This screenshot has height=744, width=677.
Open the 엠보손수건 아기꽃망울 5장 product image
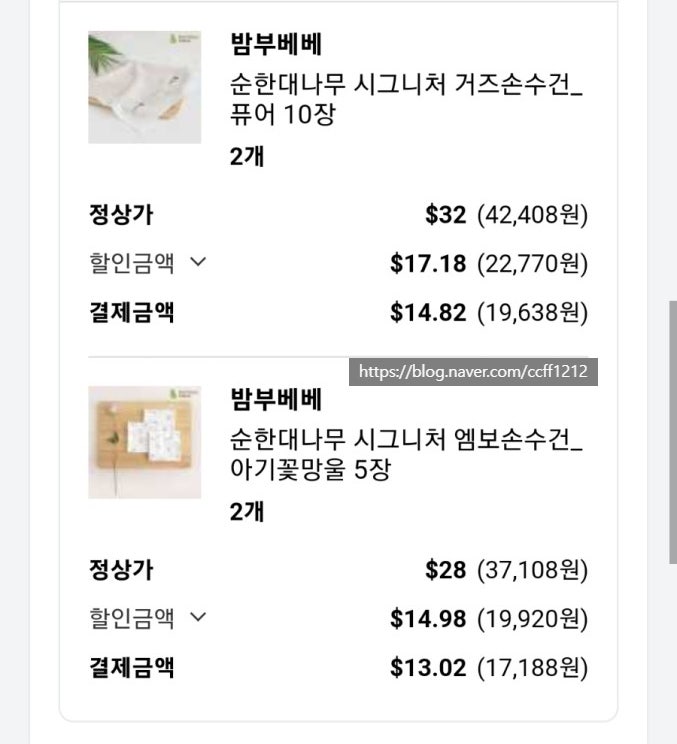[144, 442]
